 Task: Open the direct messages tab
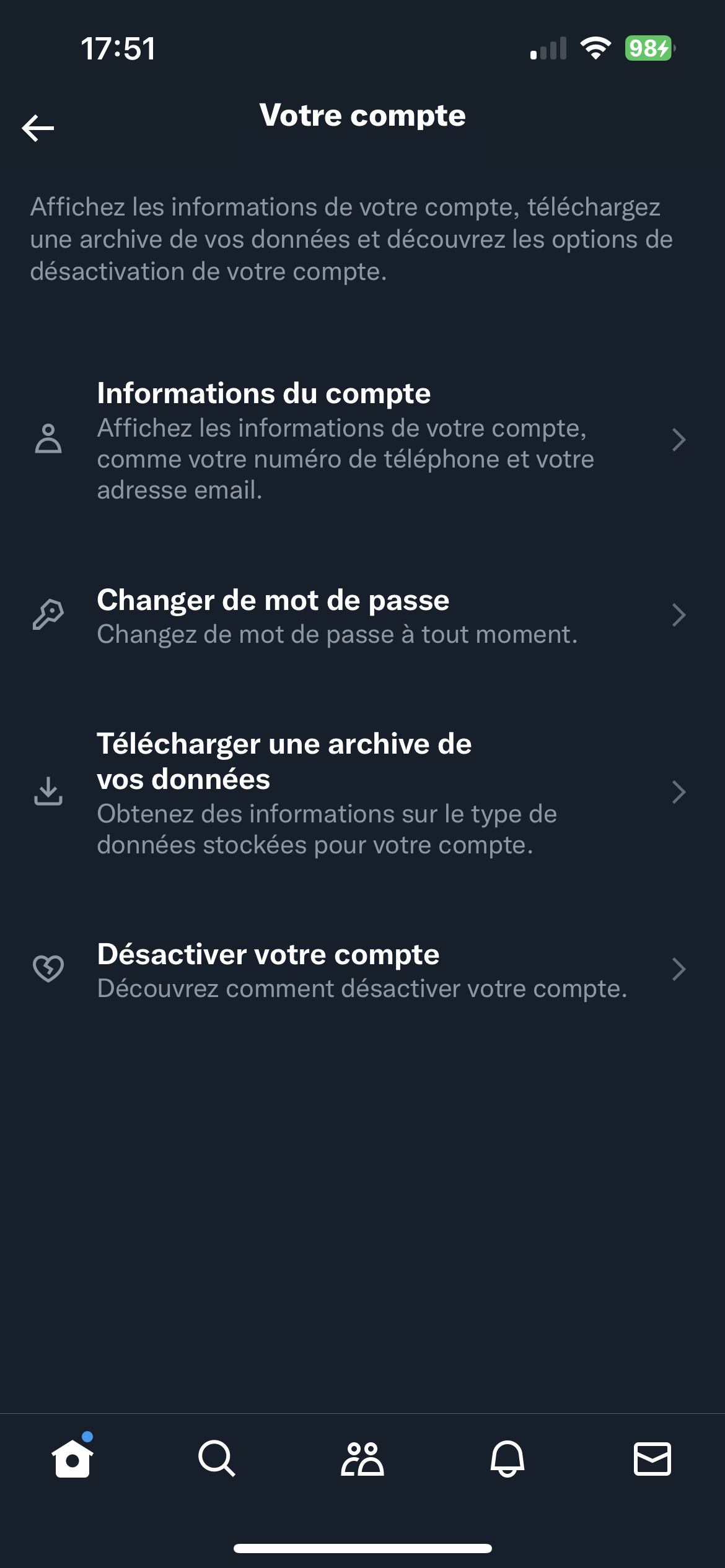point(652,1459)
